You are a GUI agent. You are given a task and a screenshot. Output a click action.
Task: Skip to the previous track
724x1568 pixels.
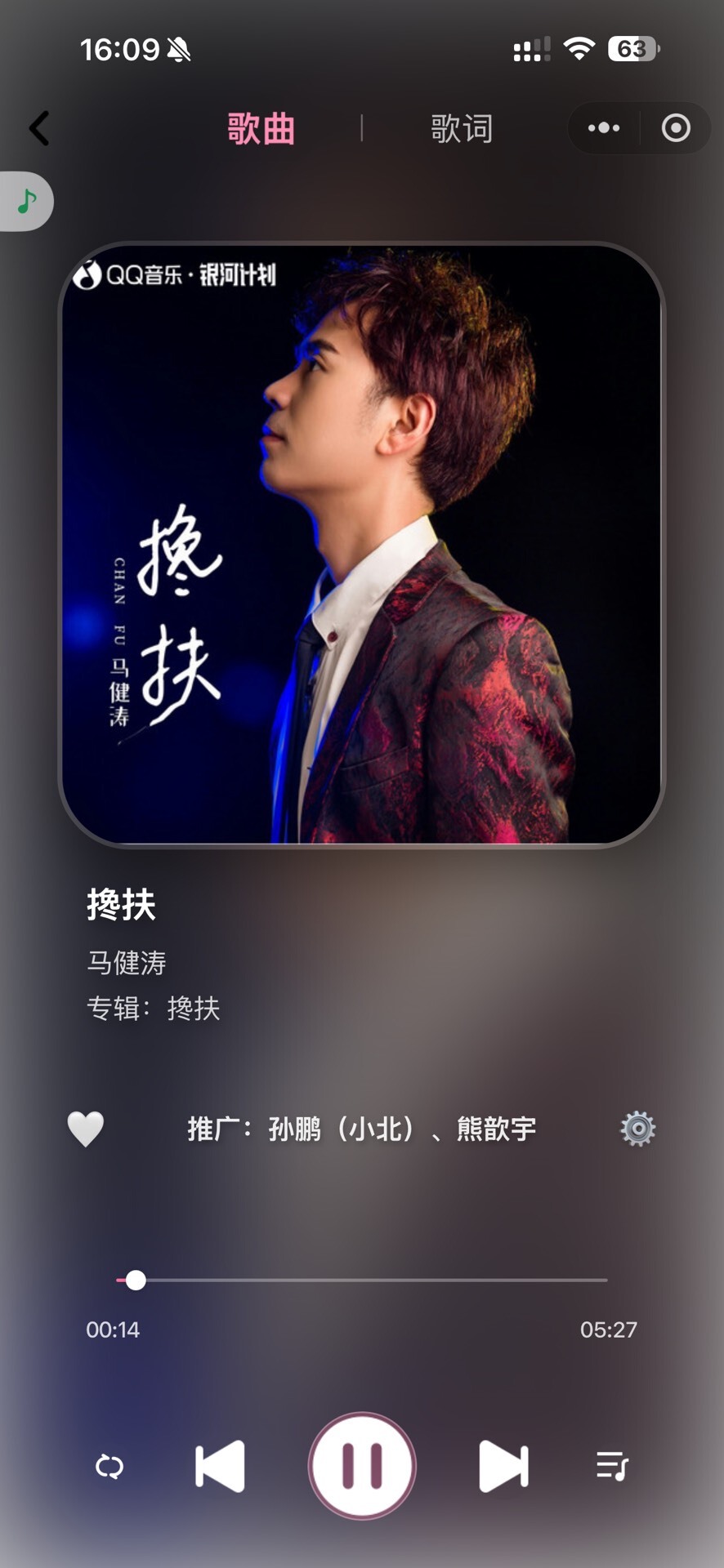(x=221, y=1467)
